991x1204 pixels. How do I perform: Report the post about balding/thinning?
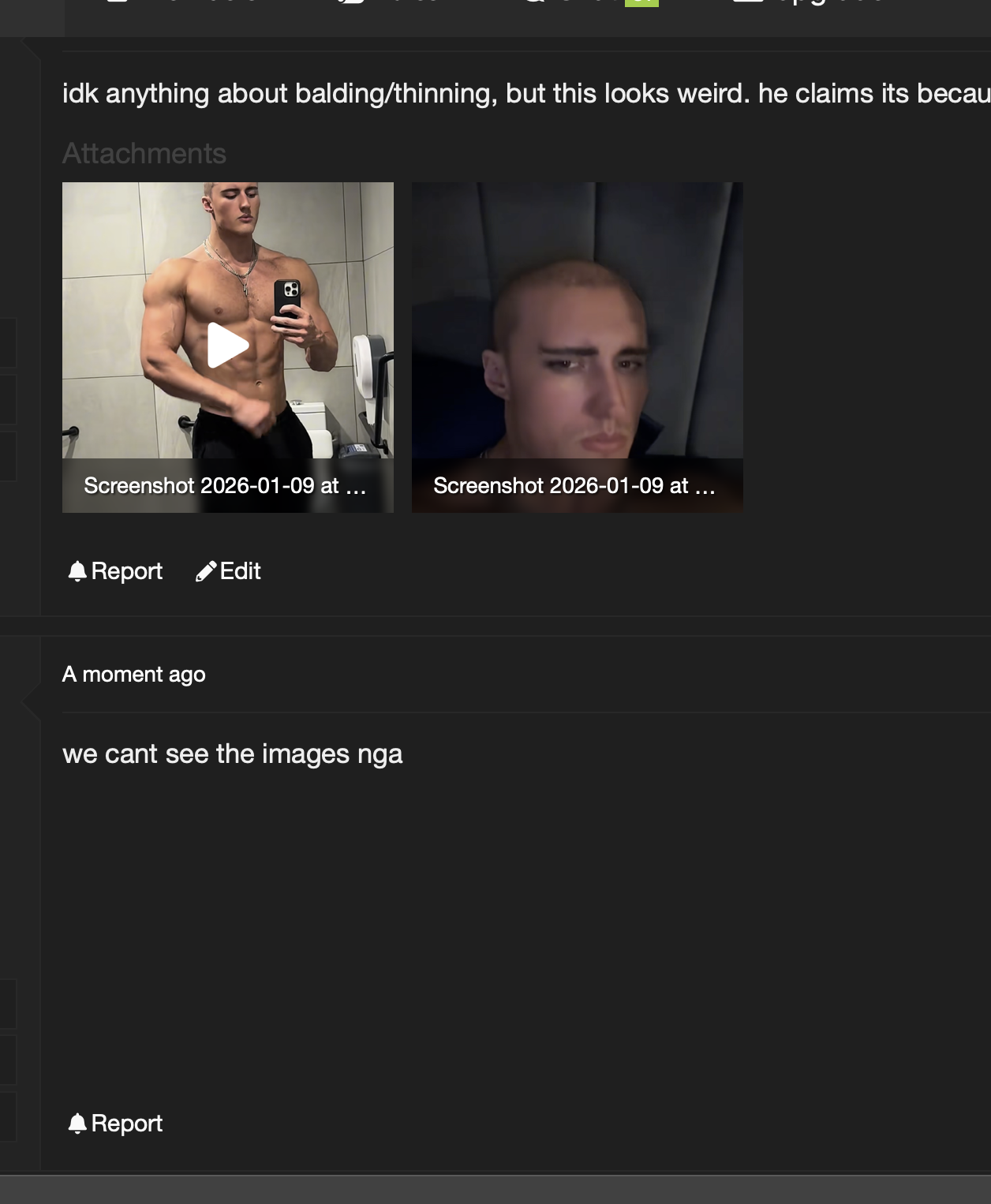pyautogui.click(x=116, y=571)
